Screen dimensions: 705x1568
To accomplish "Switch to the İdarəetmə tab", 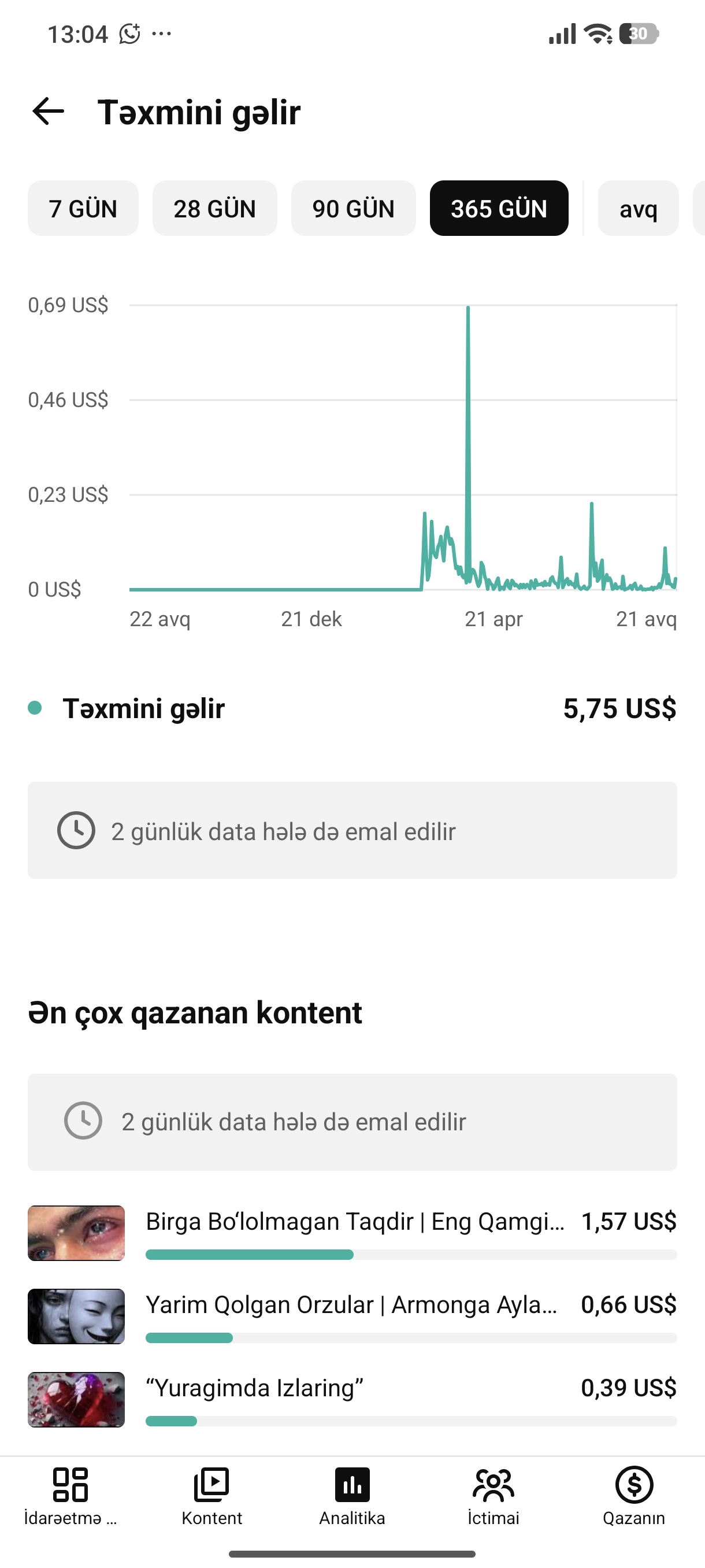I will [x=70, y=1496].
